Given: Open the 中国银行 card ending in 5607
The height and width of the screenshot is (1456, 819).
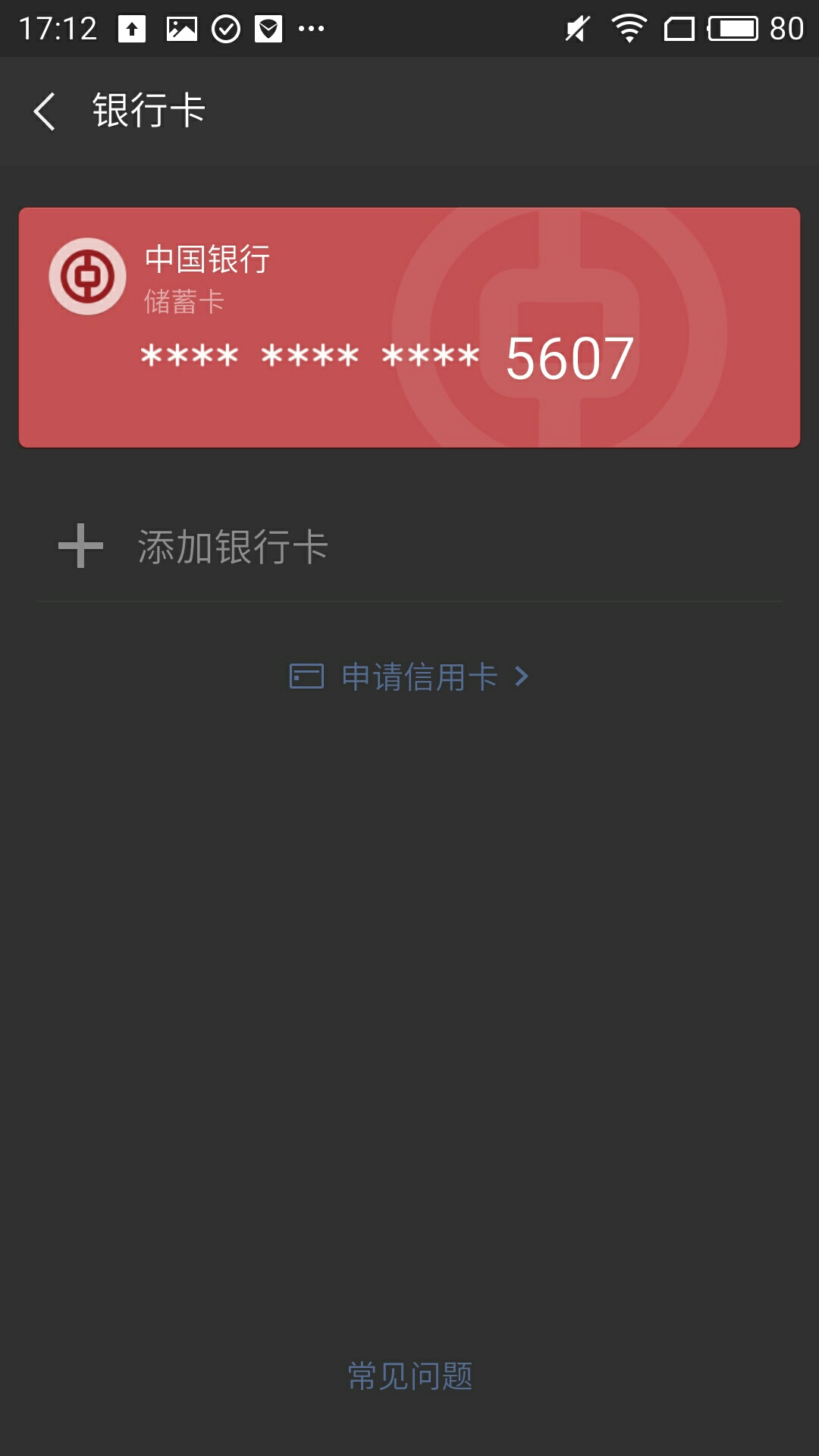Looking at the screenshot, I should point(409,328).
